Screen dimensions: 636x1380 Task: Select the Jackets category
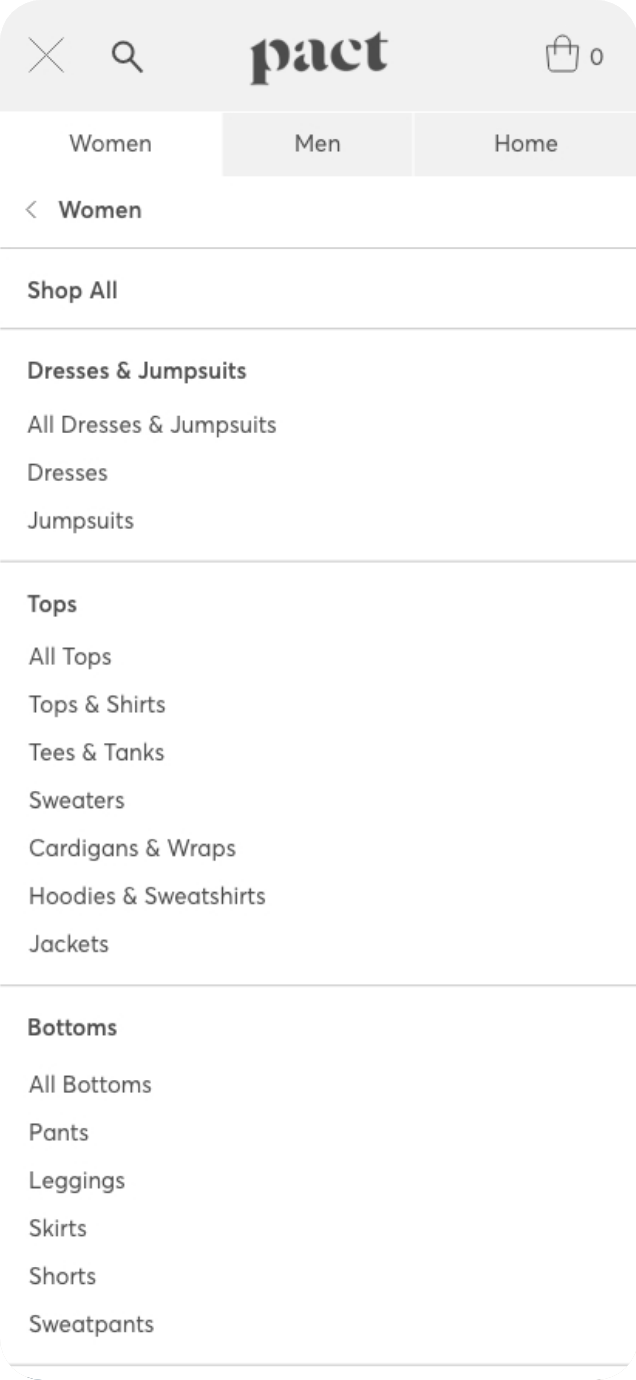pyautogui.click(x=69, y=945)
